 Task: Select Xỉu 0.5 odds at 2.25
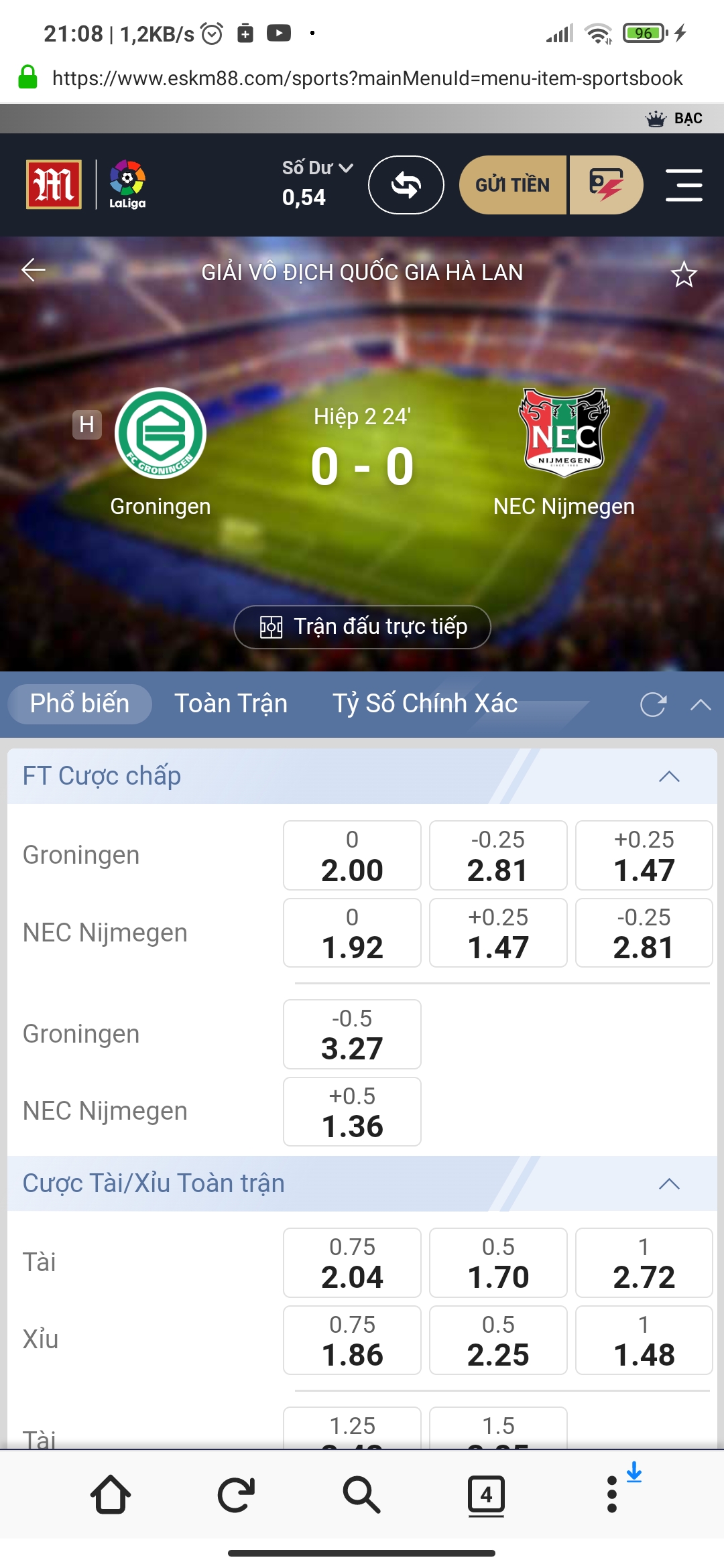(498, 1341)
